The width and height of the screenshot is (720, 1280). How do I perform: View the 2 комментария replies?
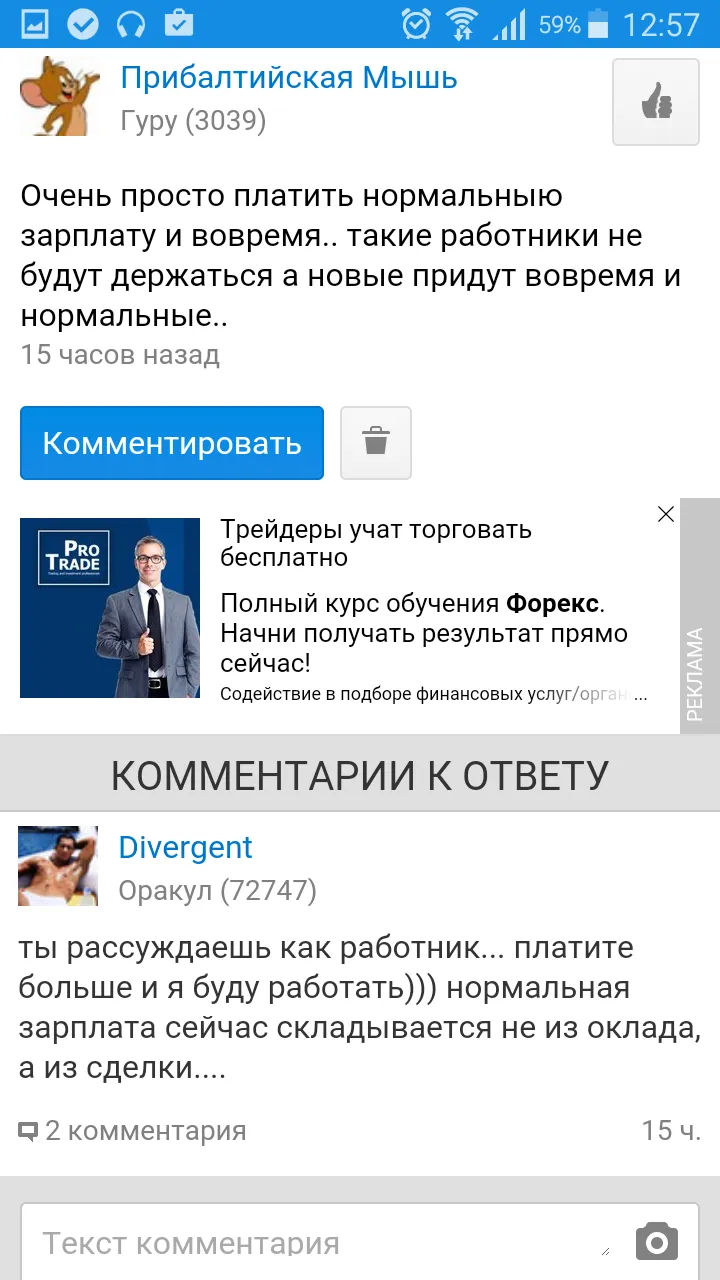(132, 1131)
